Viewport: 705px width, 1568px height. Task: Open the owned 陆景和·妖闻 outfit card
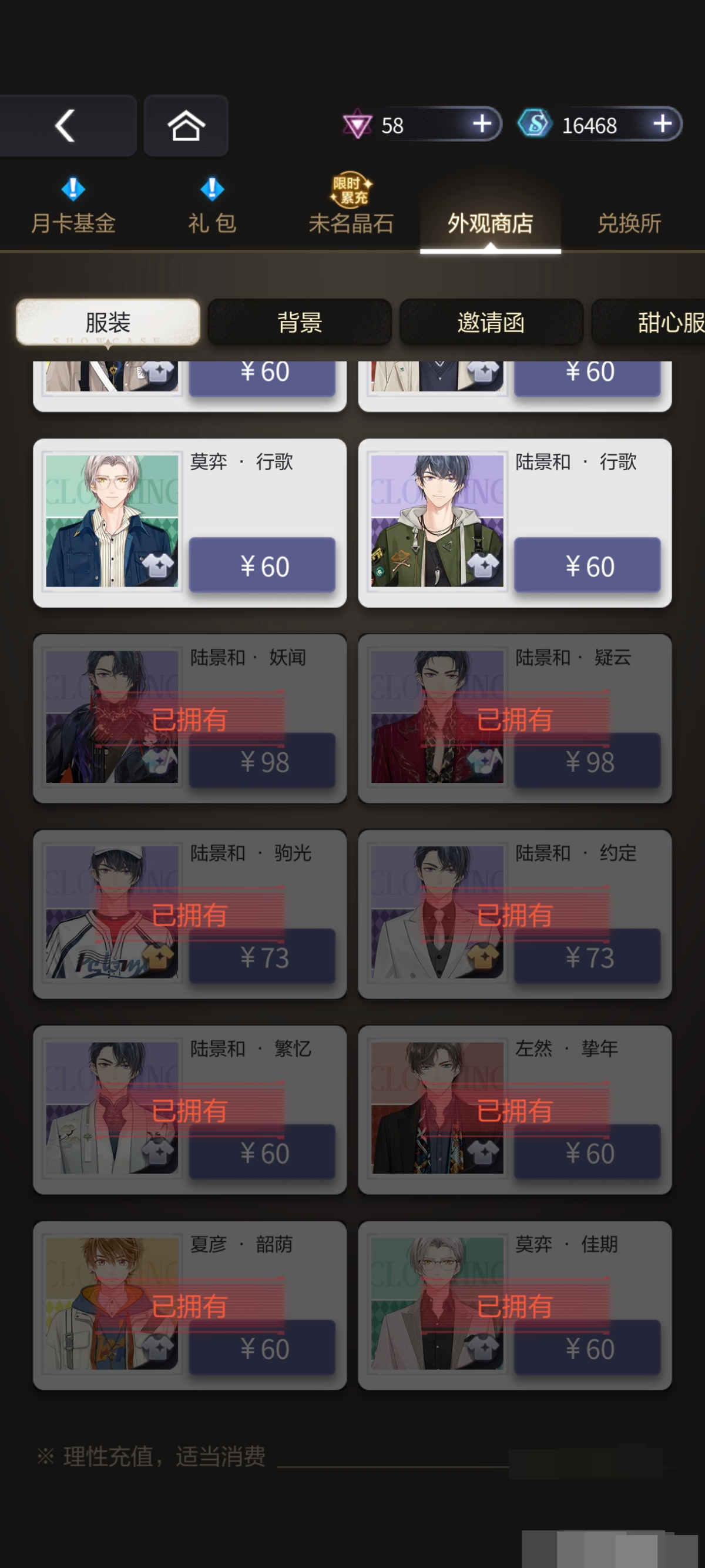tap(189, 718)
